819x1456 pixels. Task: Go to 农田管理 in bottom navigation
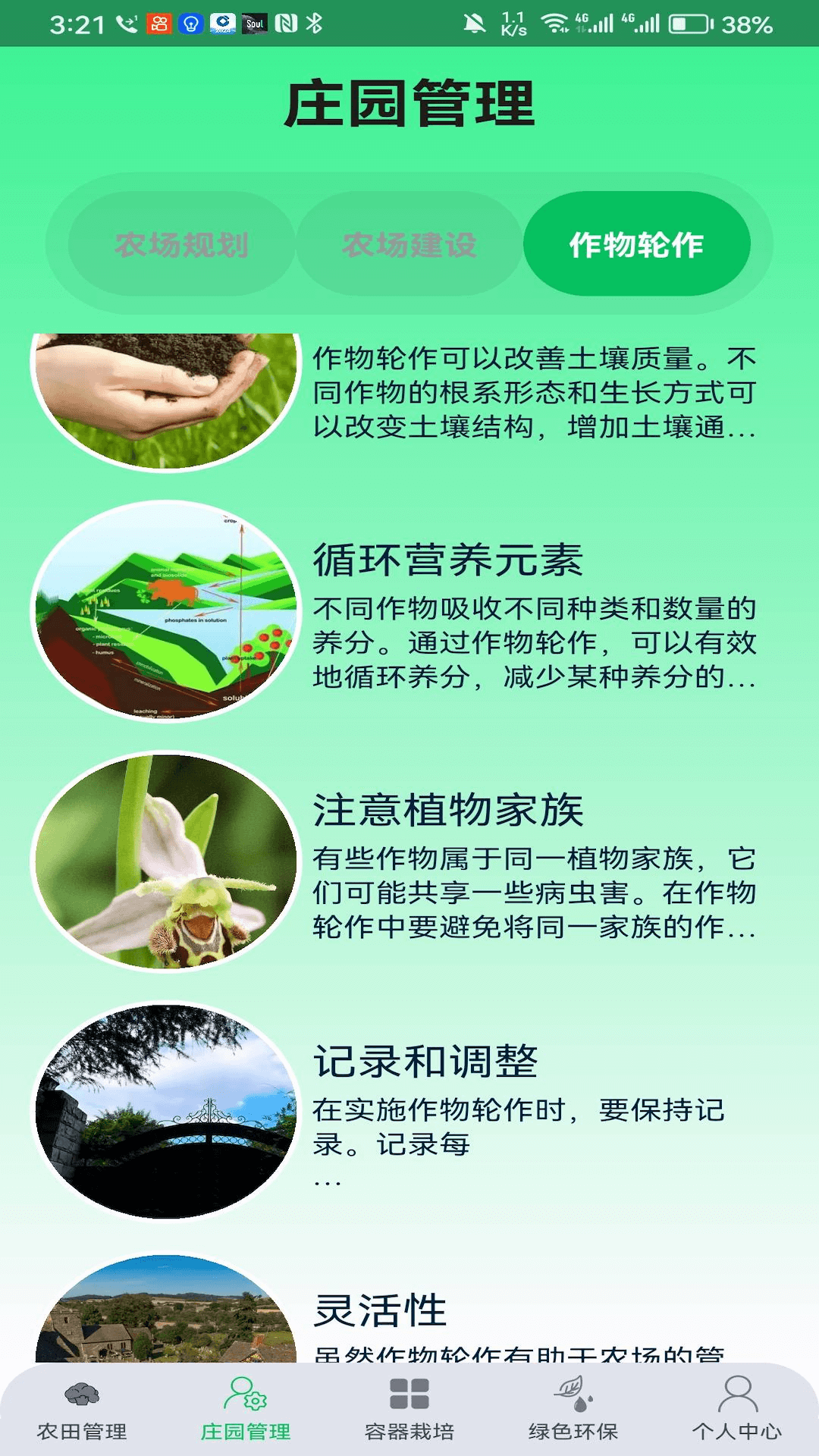point(82,1410)
